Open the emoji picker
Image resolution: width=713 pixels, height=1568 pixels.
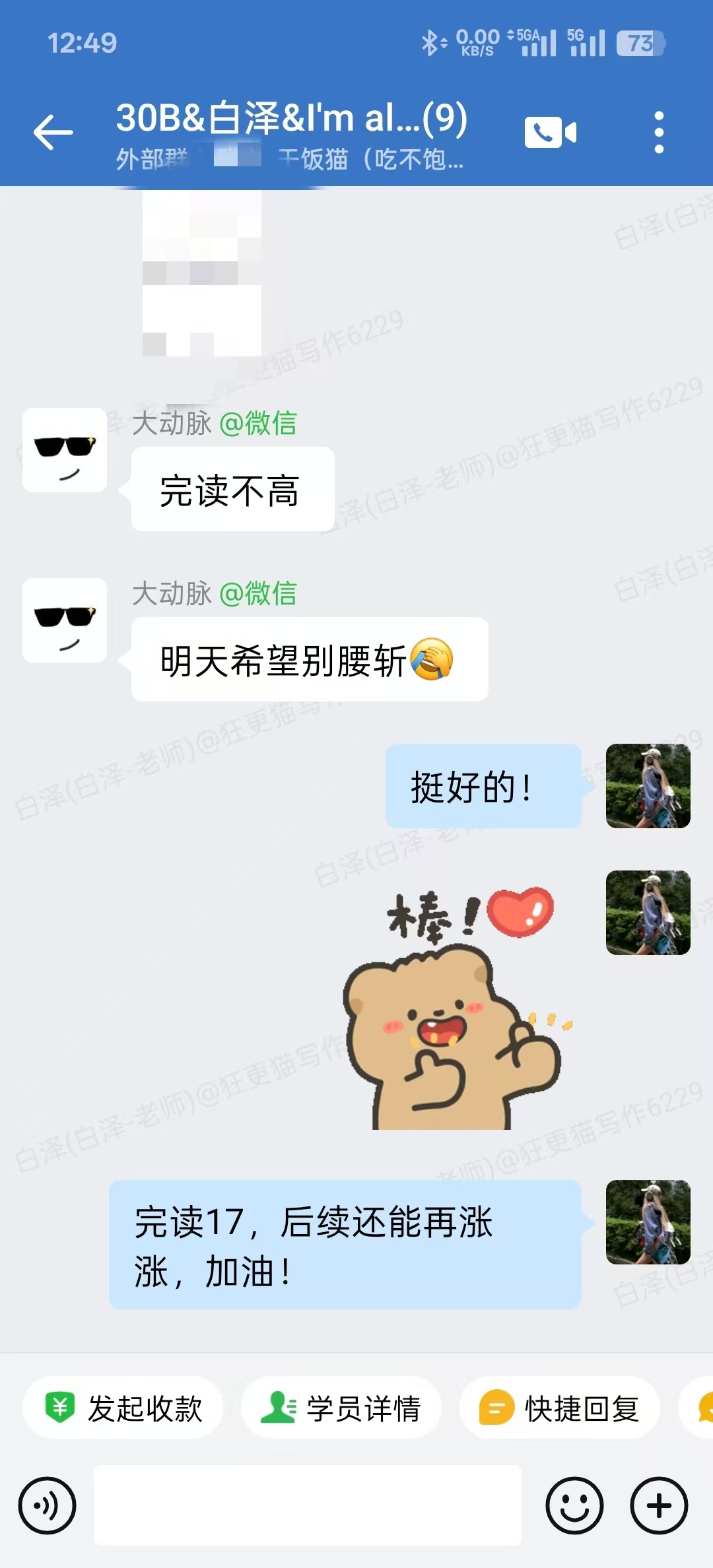574,1505
